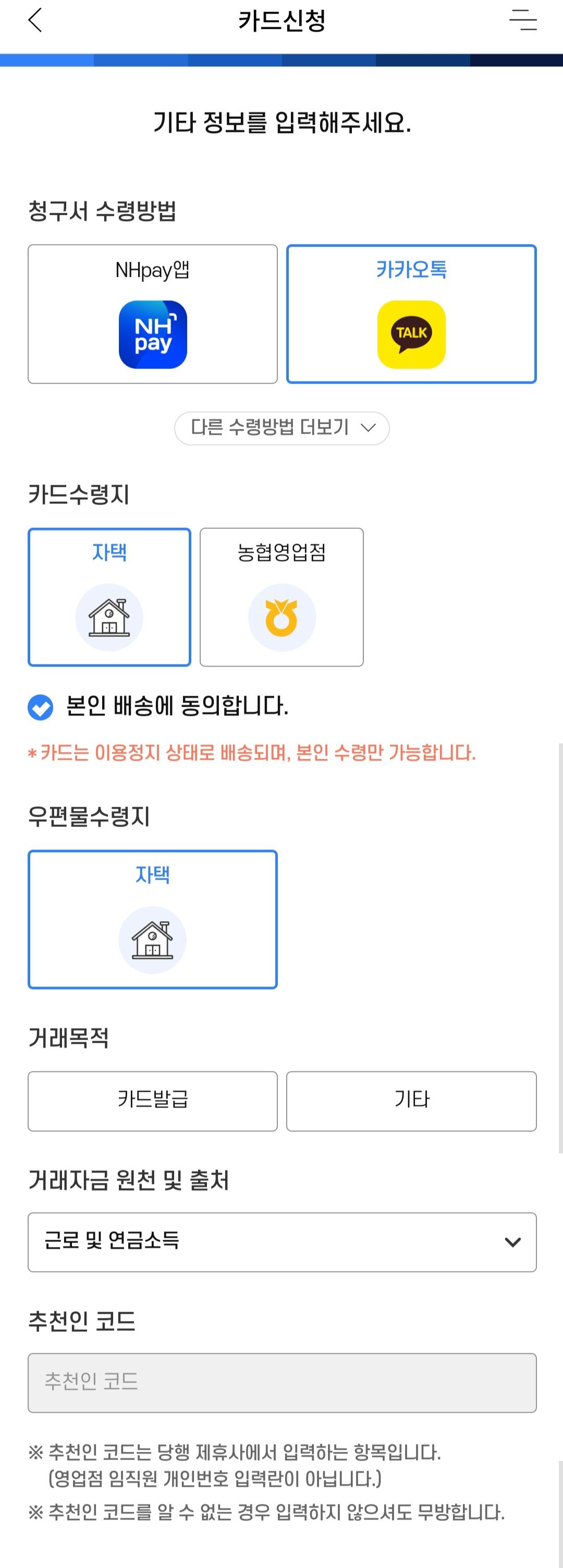Select 기타 as transaction purpose
Screen dimensions: 563x1568
(x=411, y=1101)
